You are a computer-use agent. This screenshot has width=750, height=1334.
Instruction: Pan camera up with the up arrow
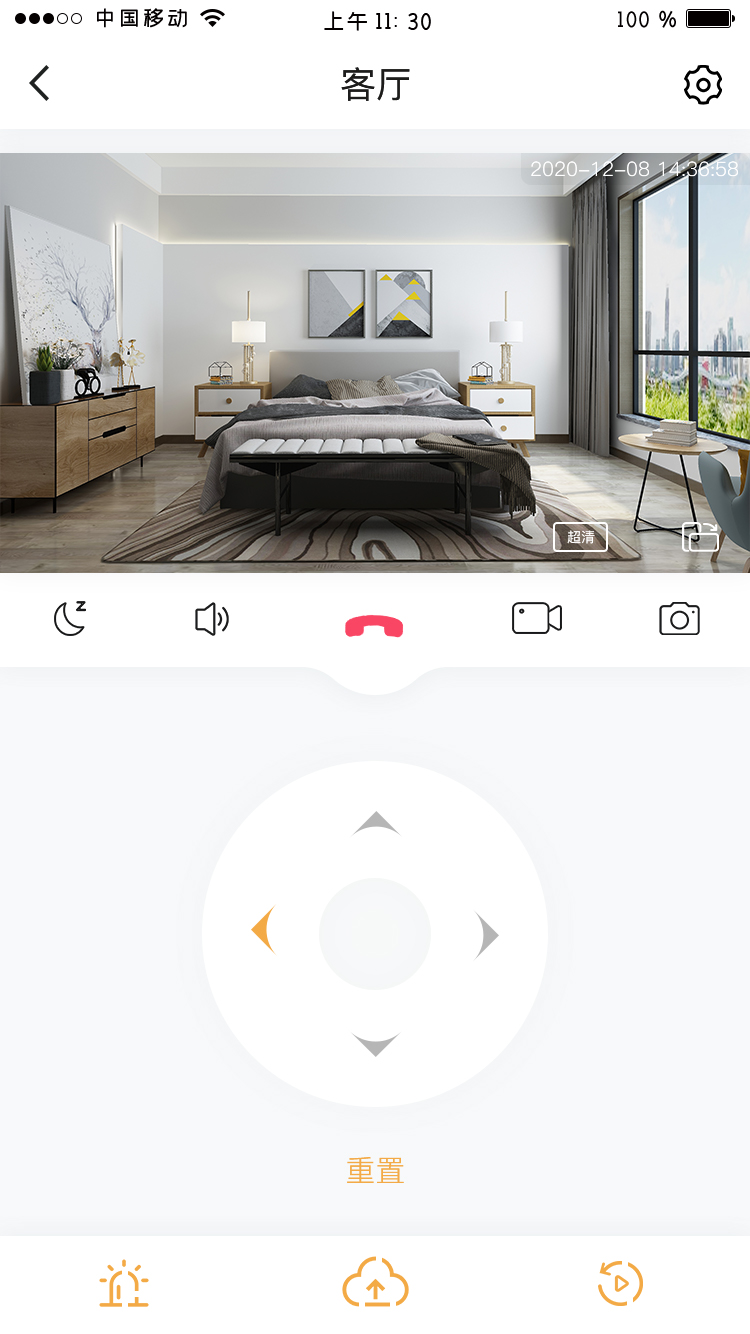click(376, 824)
